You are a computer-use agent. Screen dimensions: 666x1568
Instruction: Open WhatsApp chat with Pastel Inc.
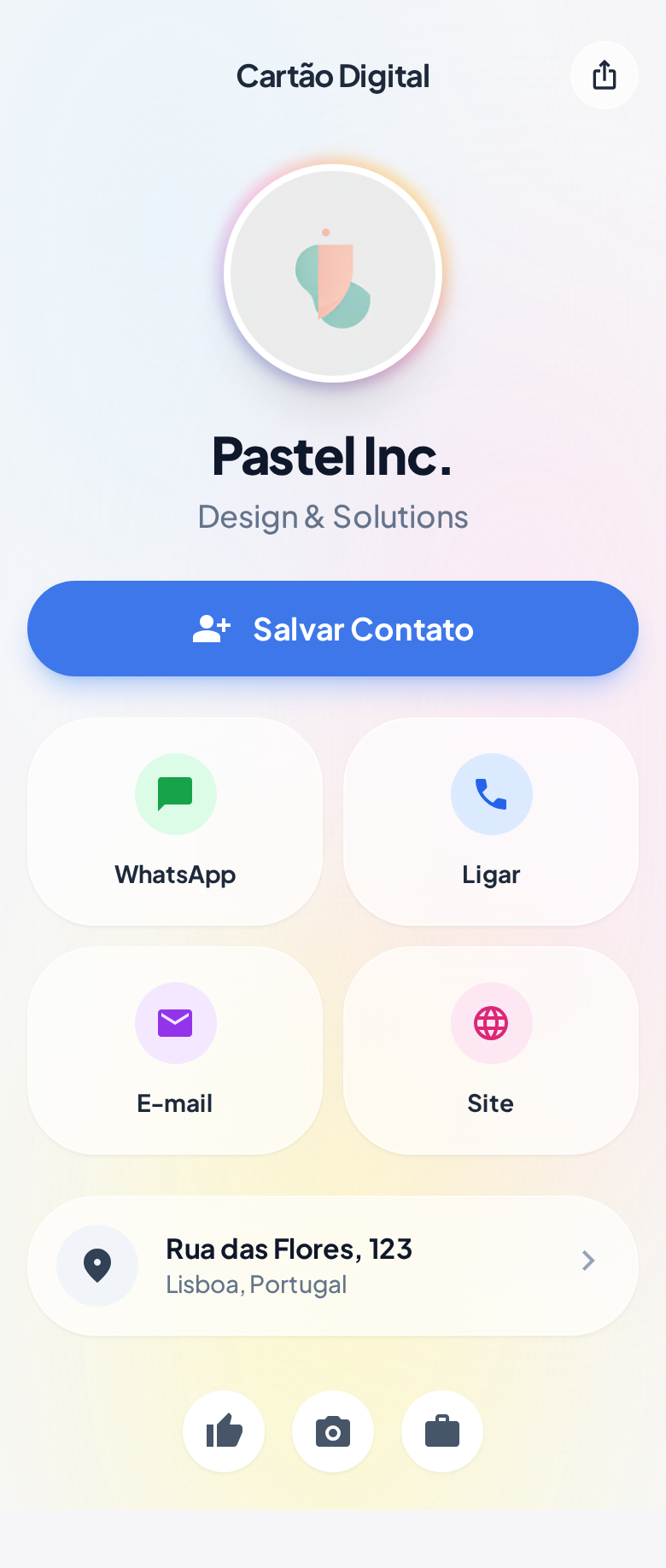click(175, 822)
